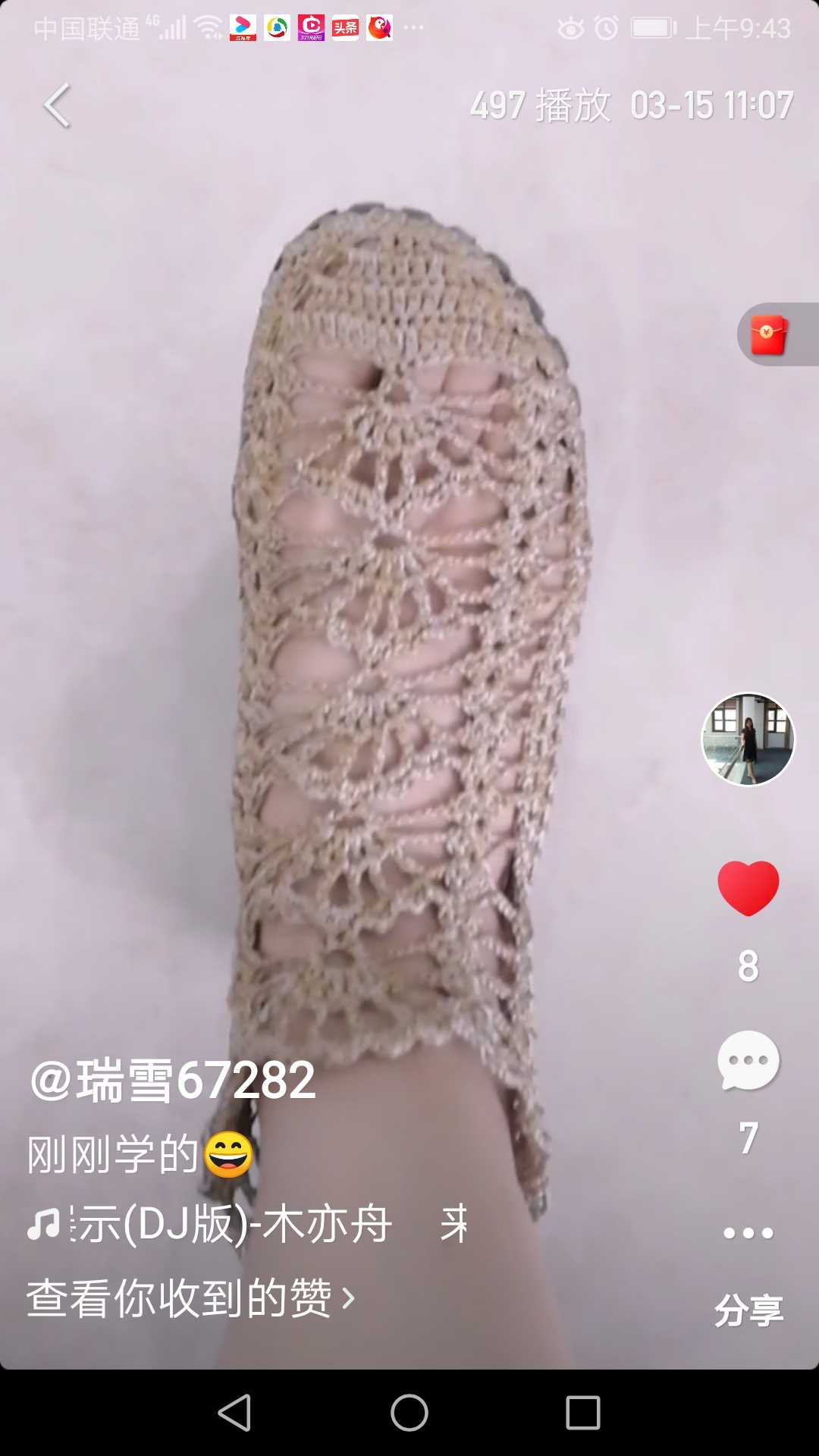
Task: Open the comments bubble
Action: 748,1060
